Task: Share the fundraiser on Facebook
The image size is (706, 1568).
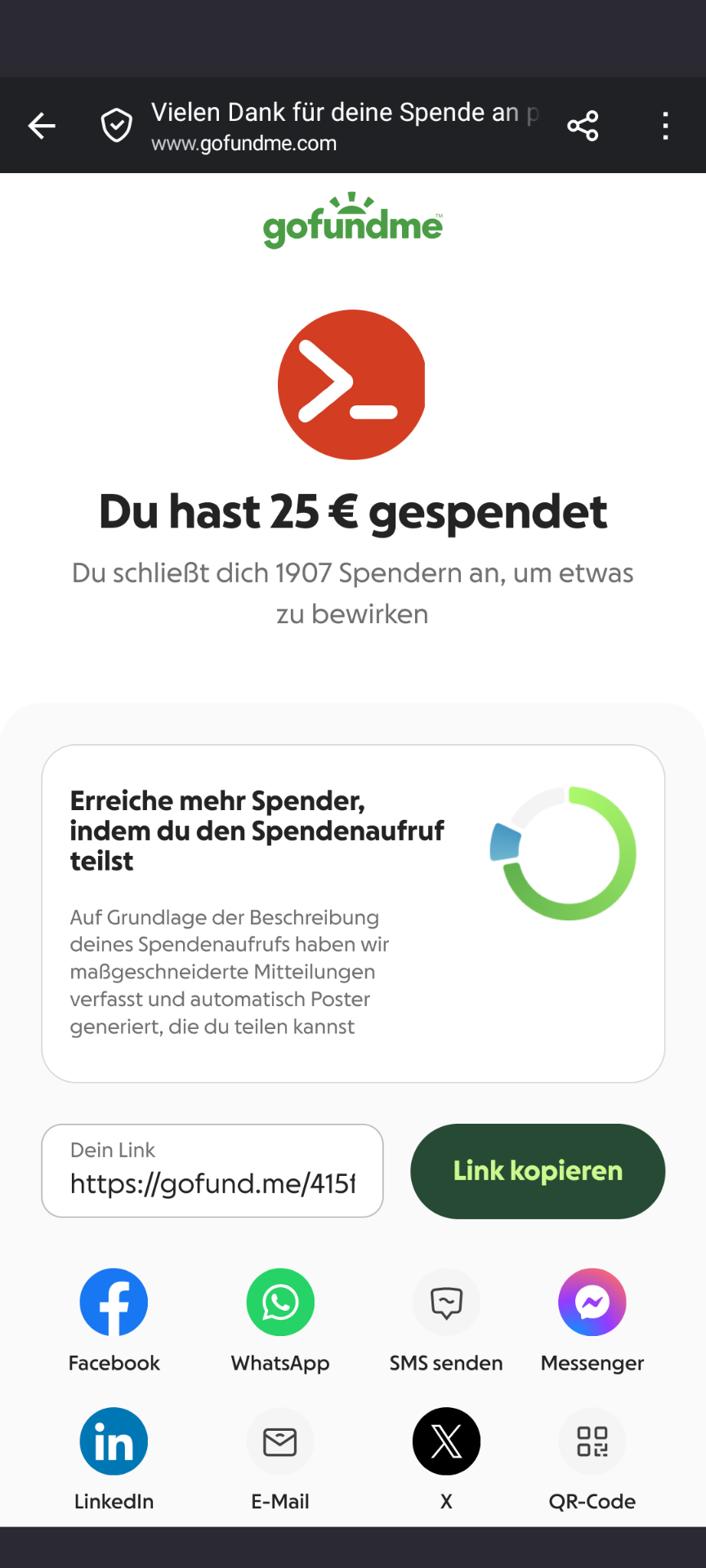Action: [114, 1302]
